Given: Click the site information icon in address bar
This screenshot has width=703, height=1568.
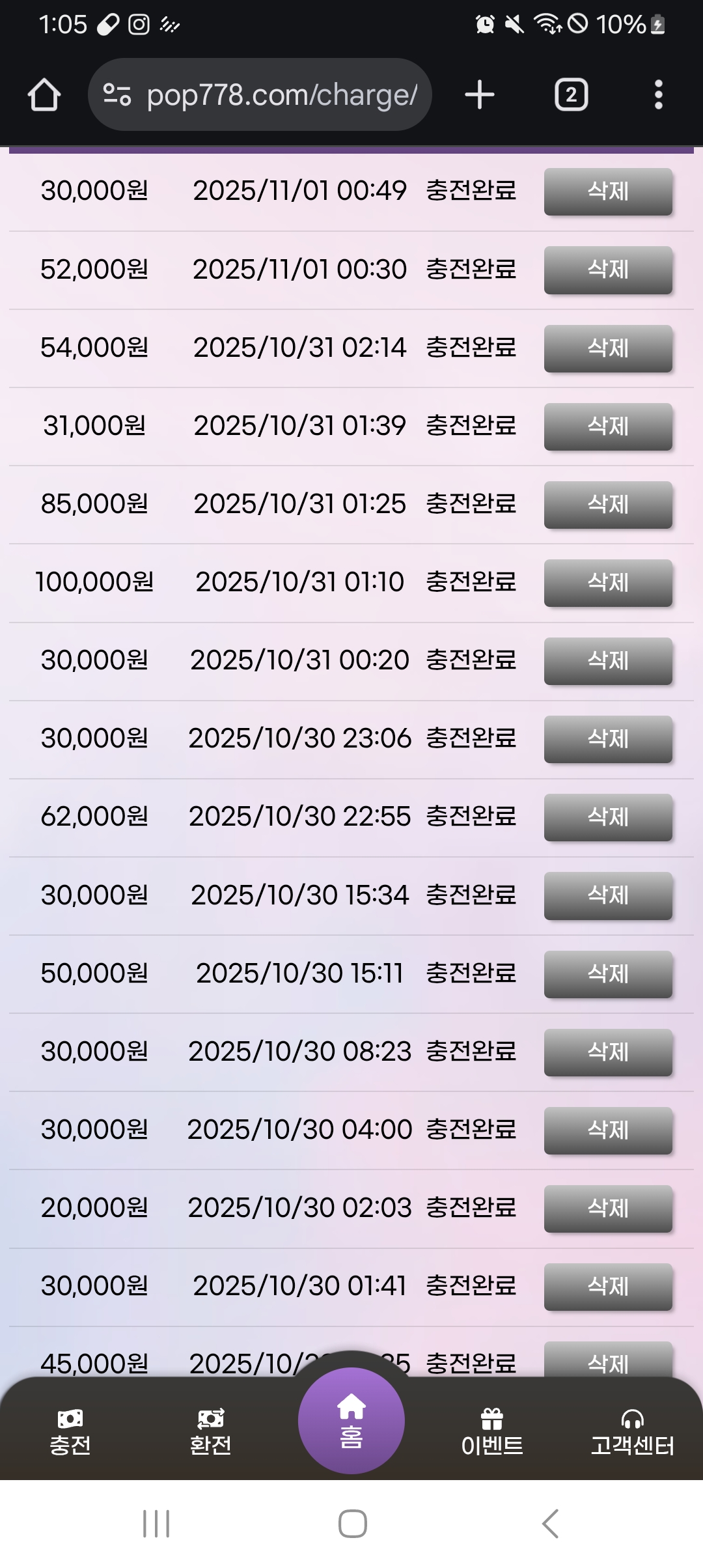Looking at the screenshot, I should click(117, 93).
